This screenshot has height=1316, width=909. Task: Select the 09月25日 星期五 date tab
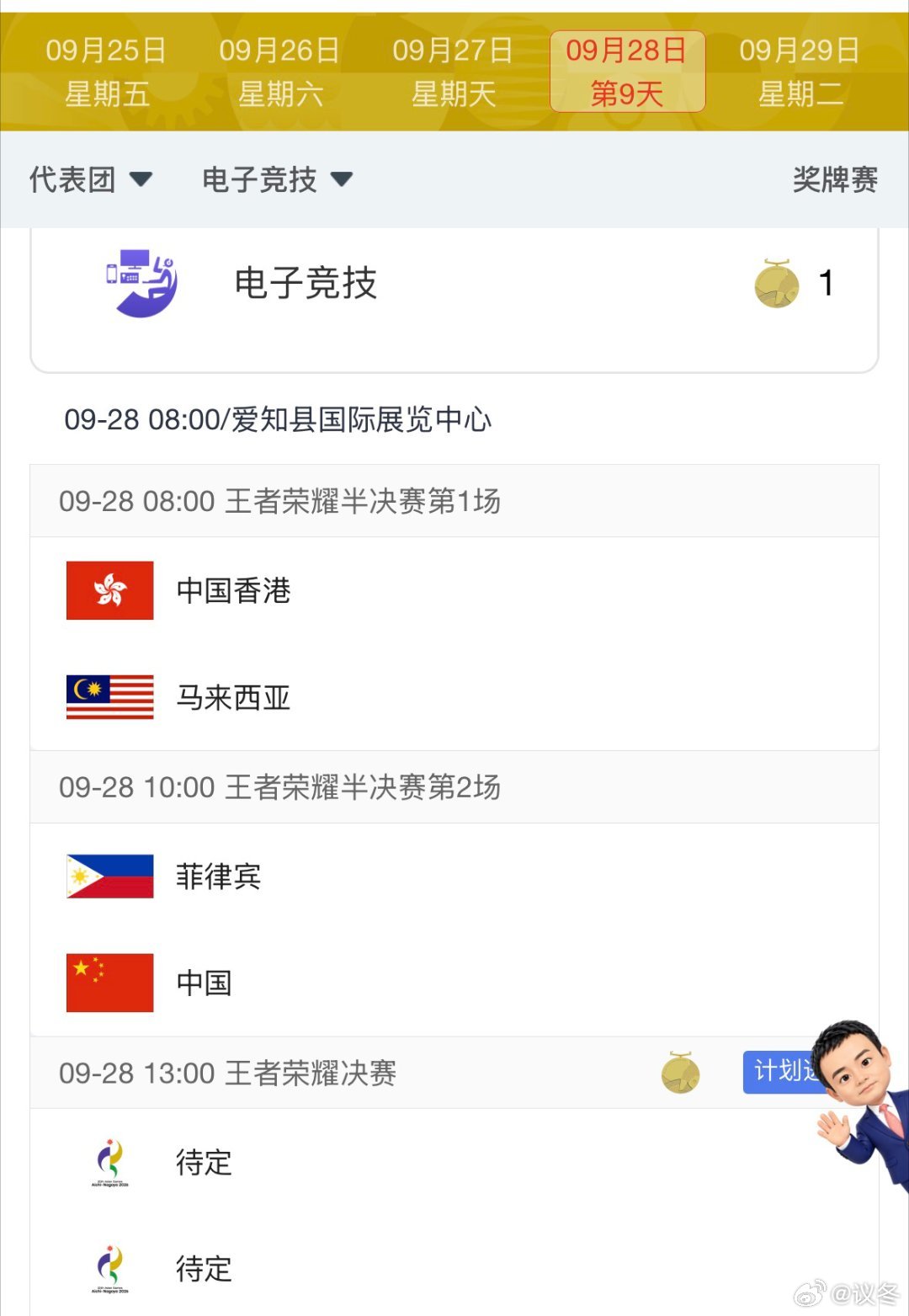coord(106,72)
